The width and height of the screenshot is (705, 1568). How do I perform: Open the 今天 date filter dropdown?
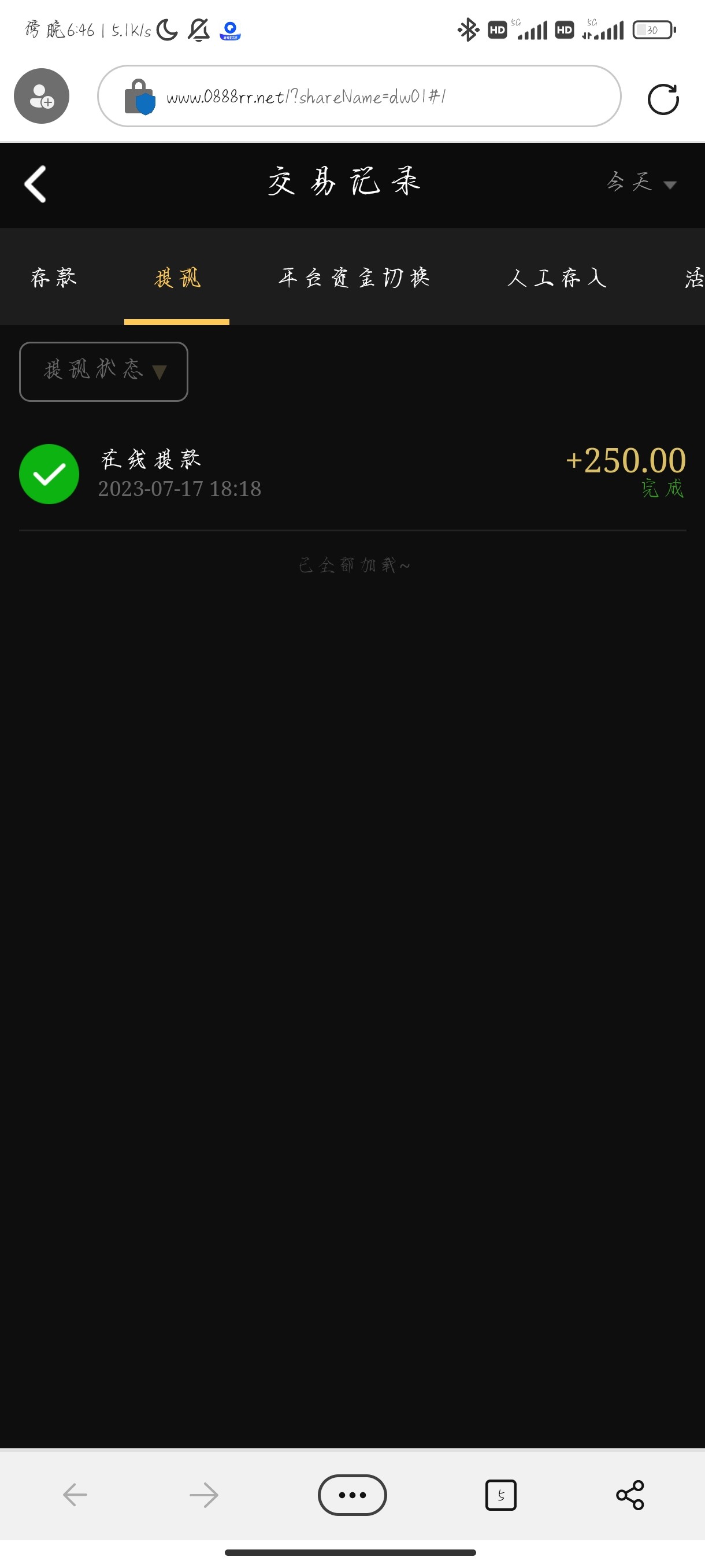(x=640, y=183)
